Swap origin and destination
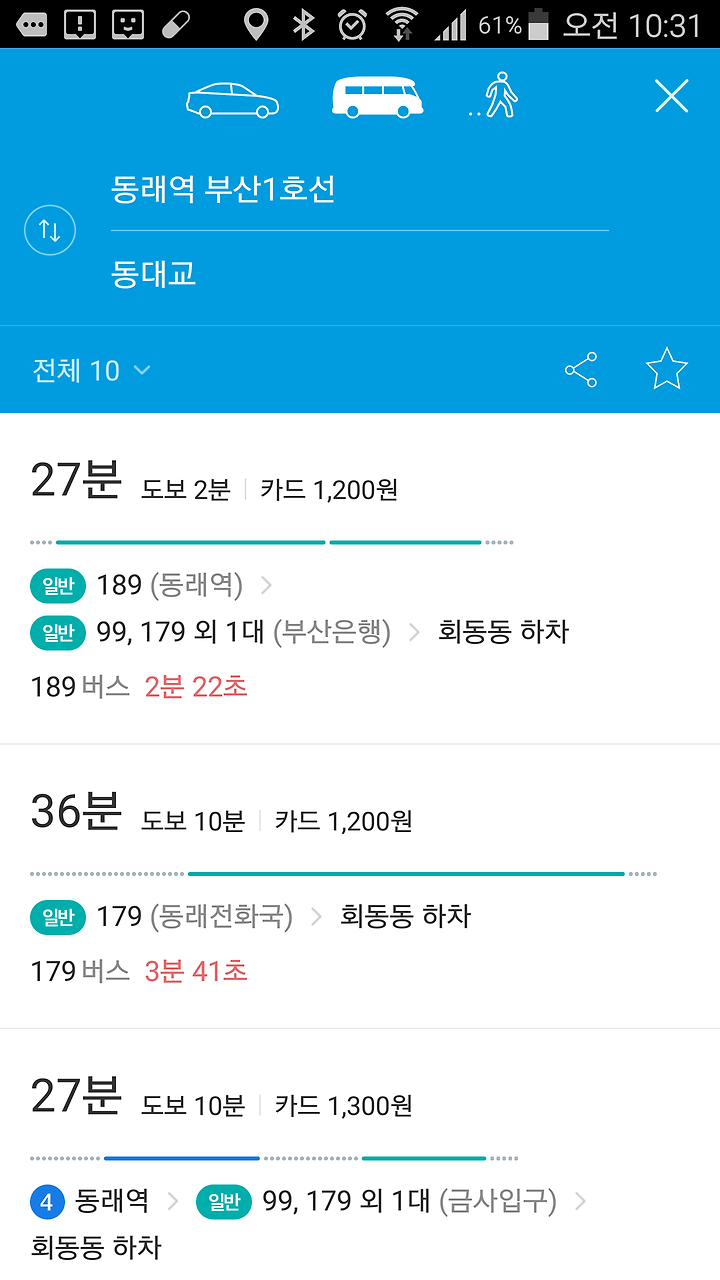 coord(50,231)
